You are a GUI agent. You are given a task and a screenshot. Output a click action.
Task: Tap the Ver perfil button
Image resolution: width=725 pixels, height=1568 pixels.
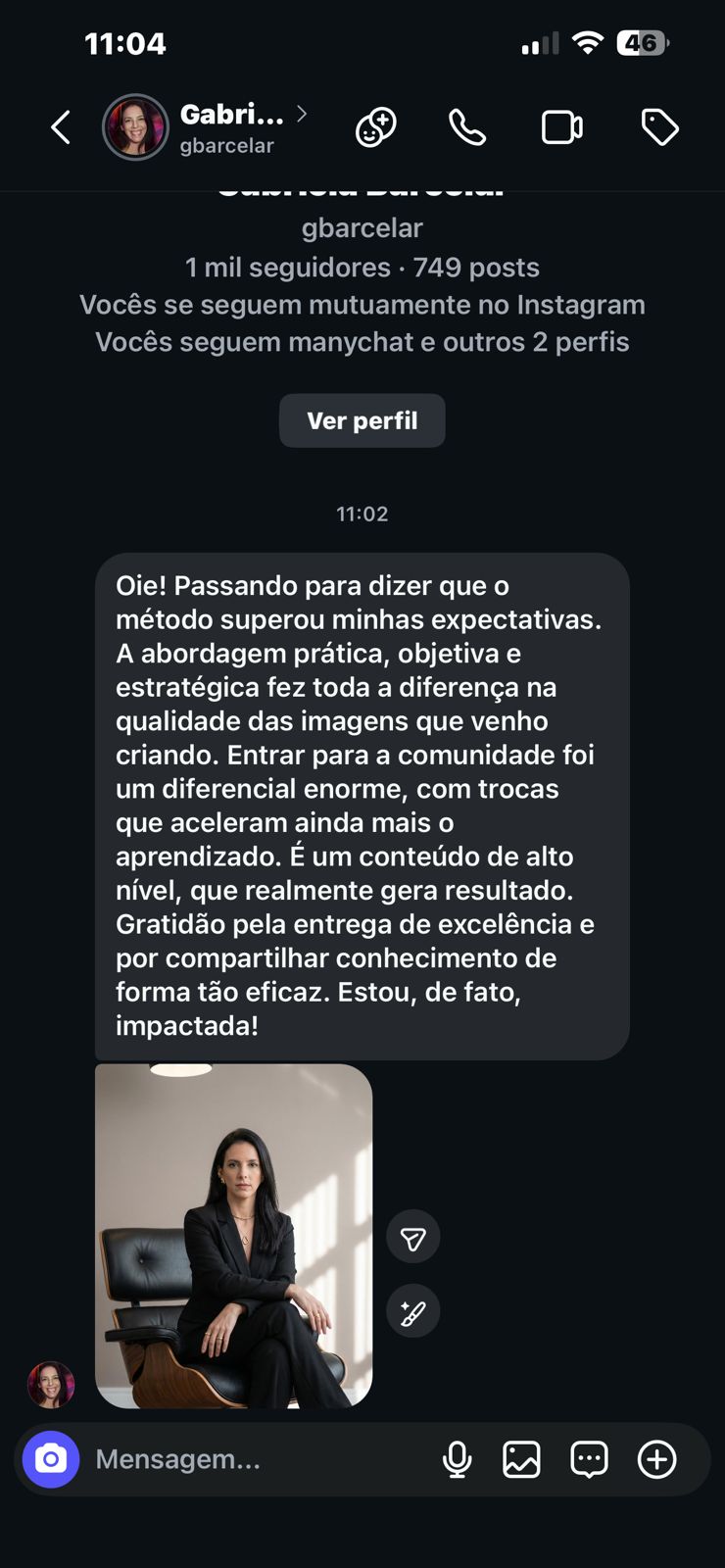pos(362,420)
